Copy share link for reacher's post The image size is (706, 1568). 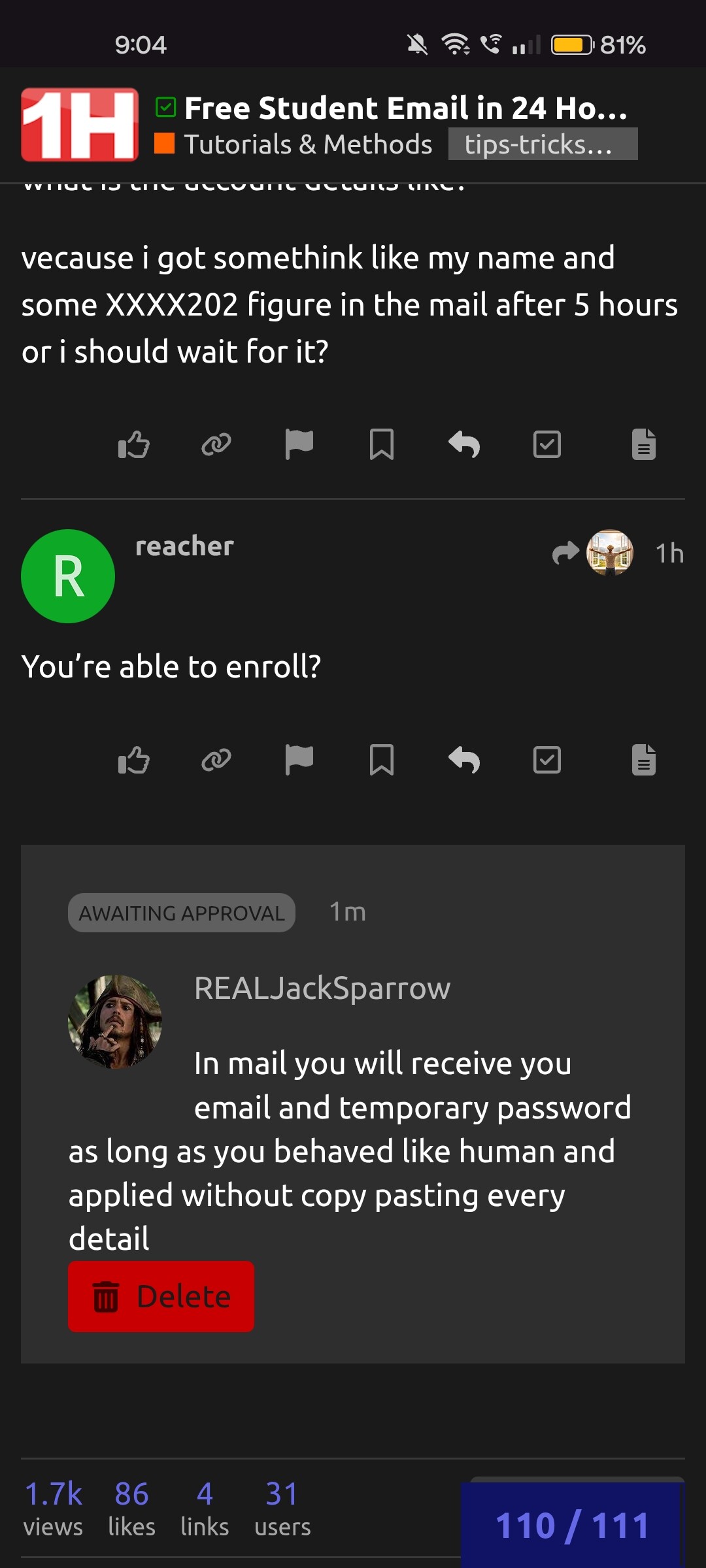click(x=216, y=760)
